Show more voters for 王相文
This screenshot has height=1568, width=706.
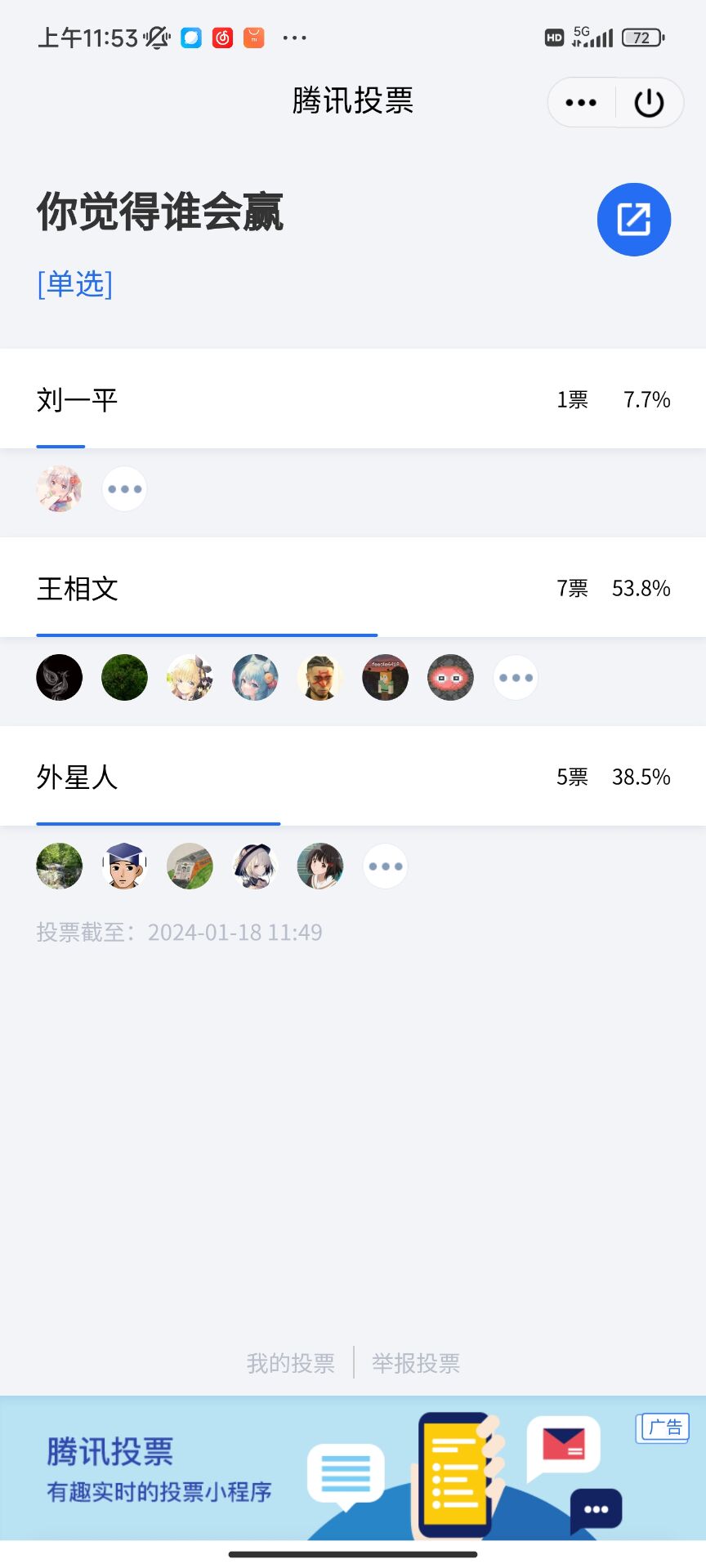[x=516, y=678]
